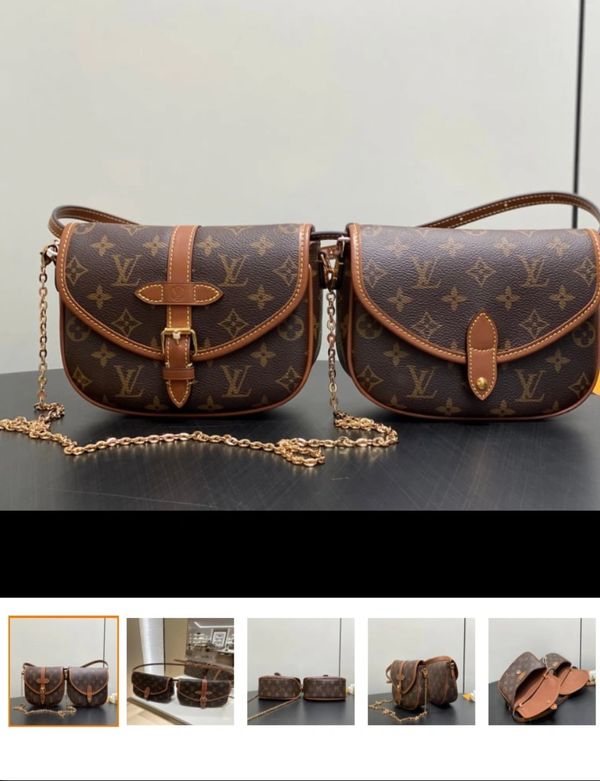The image size is (600, 781).
Task: Show the fourth thumbnail with side view
Action: pyautogui.click(x=421, y=671)
